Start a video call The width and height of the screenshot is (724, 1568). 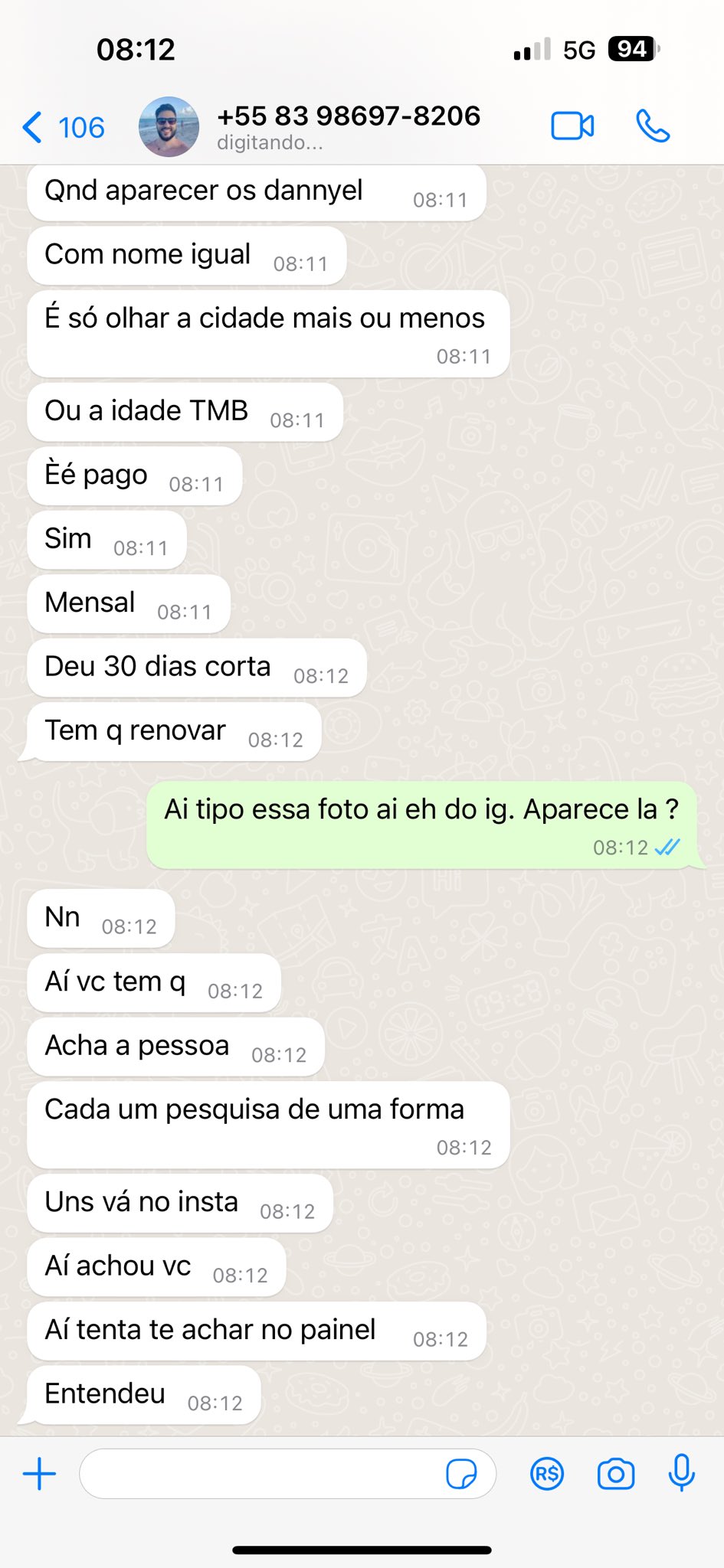[x=572, y=127]
